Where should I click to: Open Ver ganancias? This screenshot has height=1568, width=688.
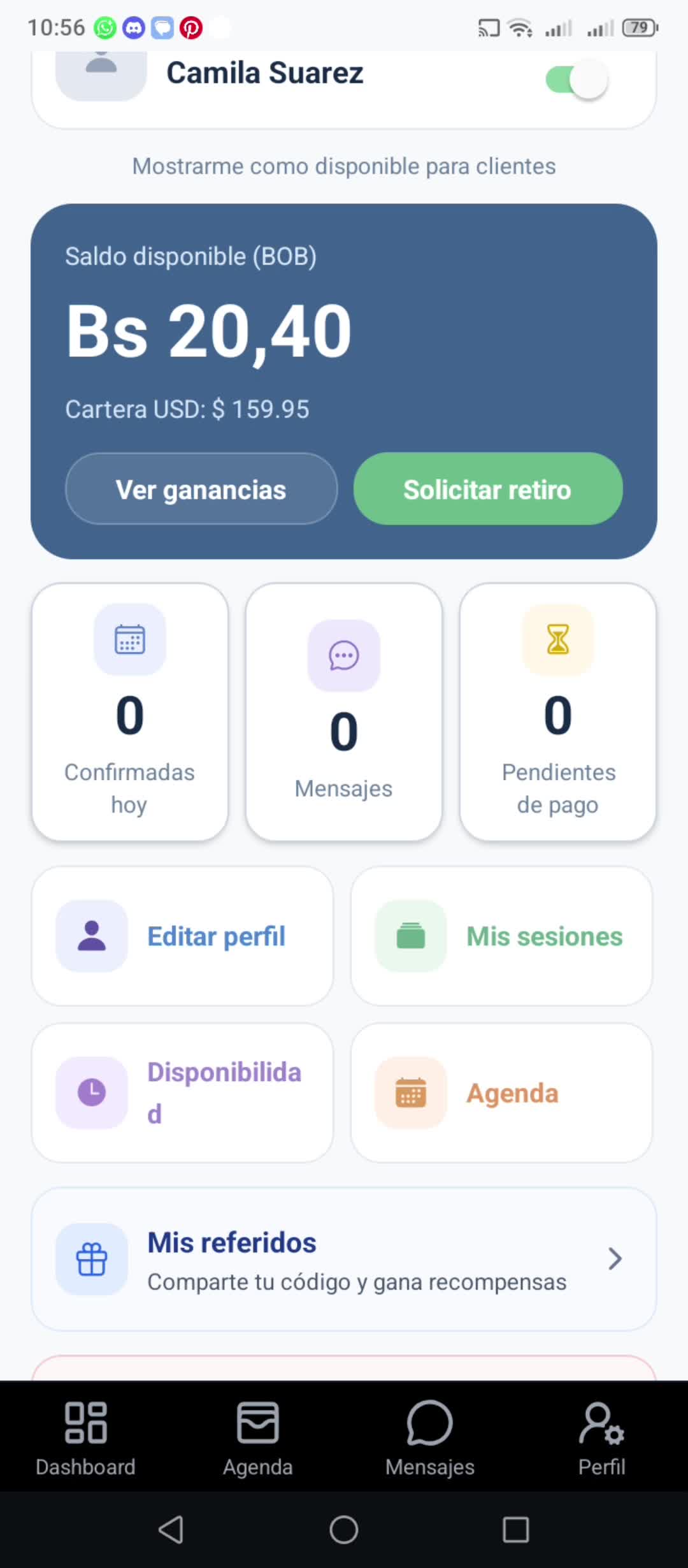[201, 489]
